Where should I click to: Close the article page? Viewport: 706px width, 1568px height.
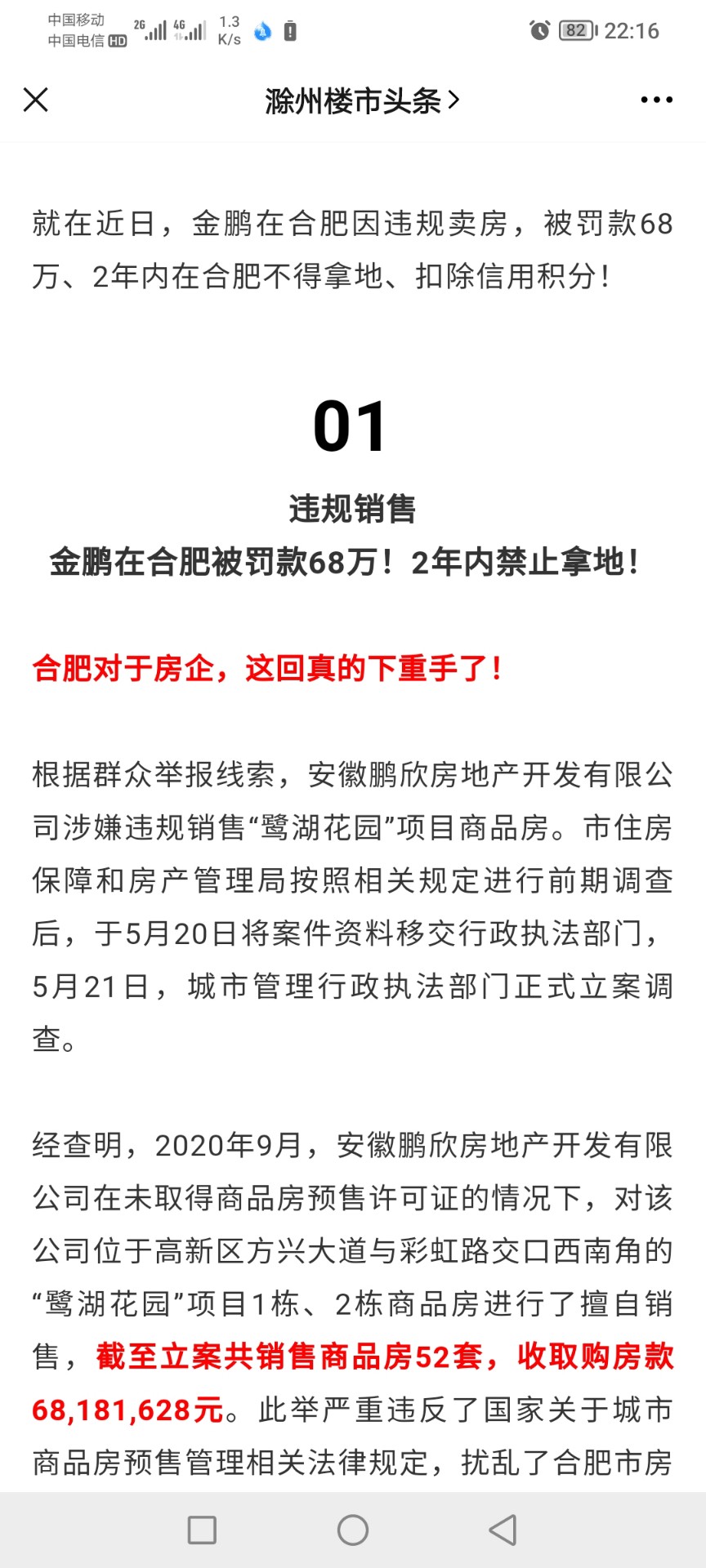pos(36,100)
